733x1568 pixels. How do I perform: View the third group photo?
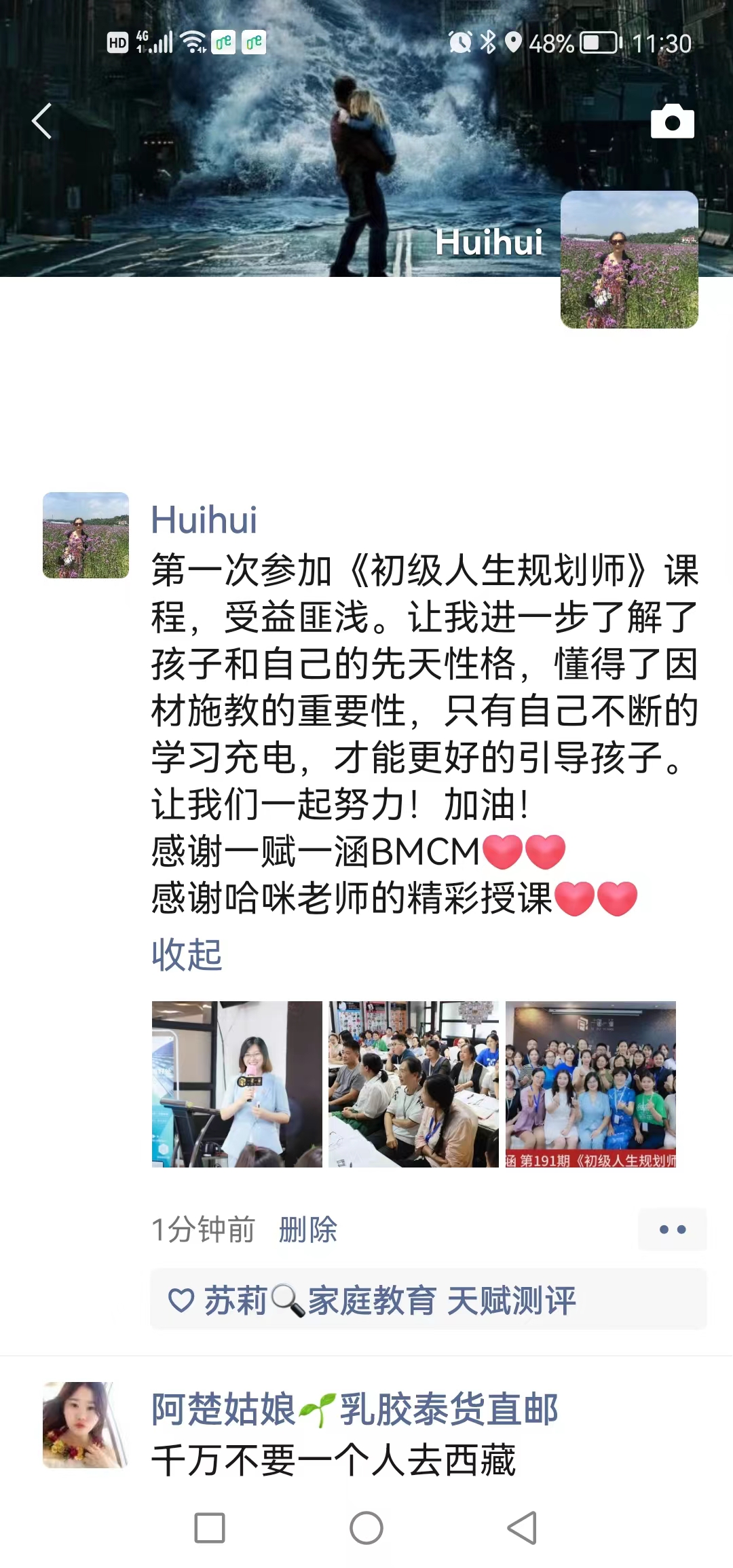[x=590, y=1084]
